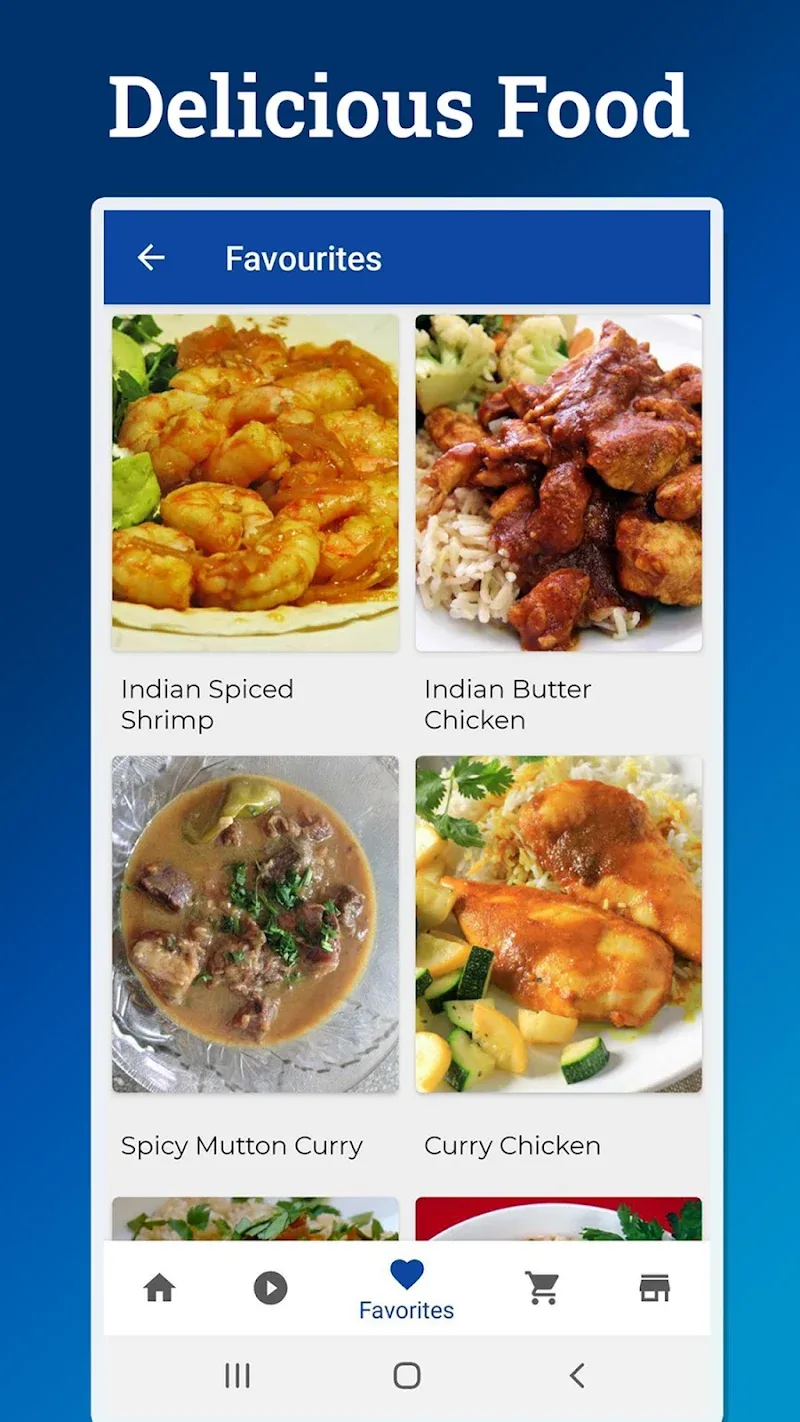This screenshot has height=1422, width=800.
Task: Tap the Android home button
Action: click(x=405, y=1375)
